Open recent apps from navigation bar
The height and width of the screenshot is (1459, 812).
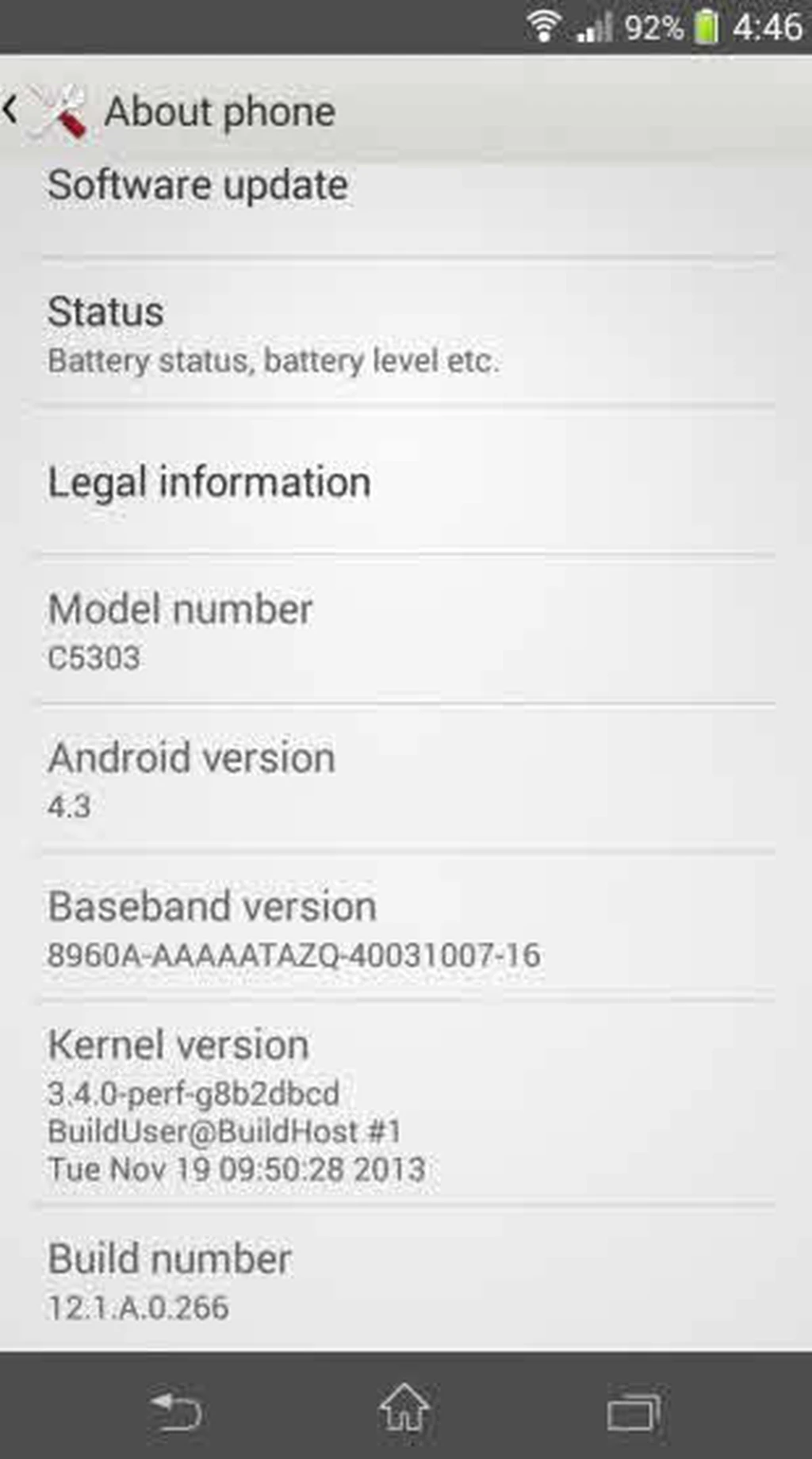pyautogui.click(x=632, y=1410)
